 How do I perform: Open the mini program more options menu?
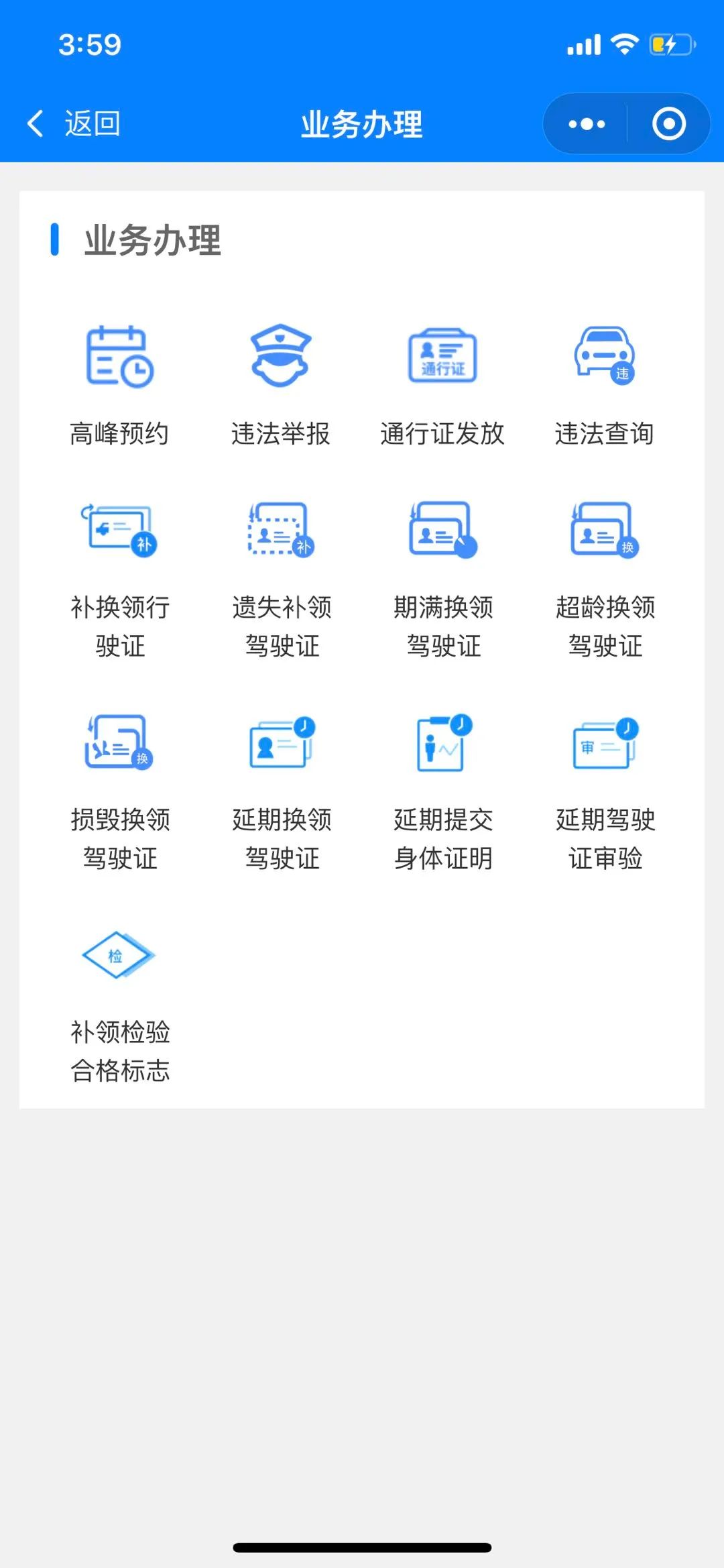tap(587, 124)
